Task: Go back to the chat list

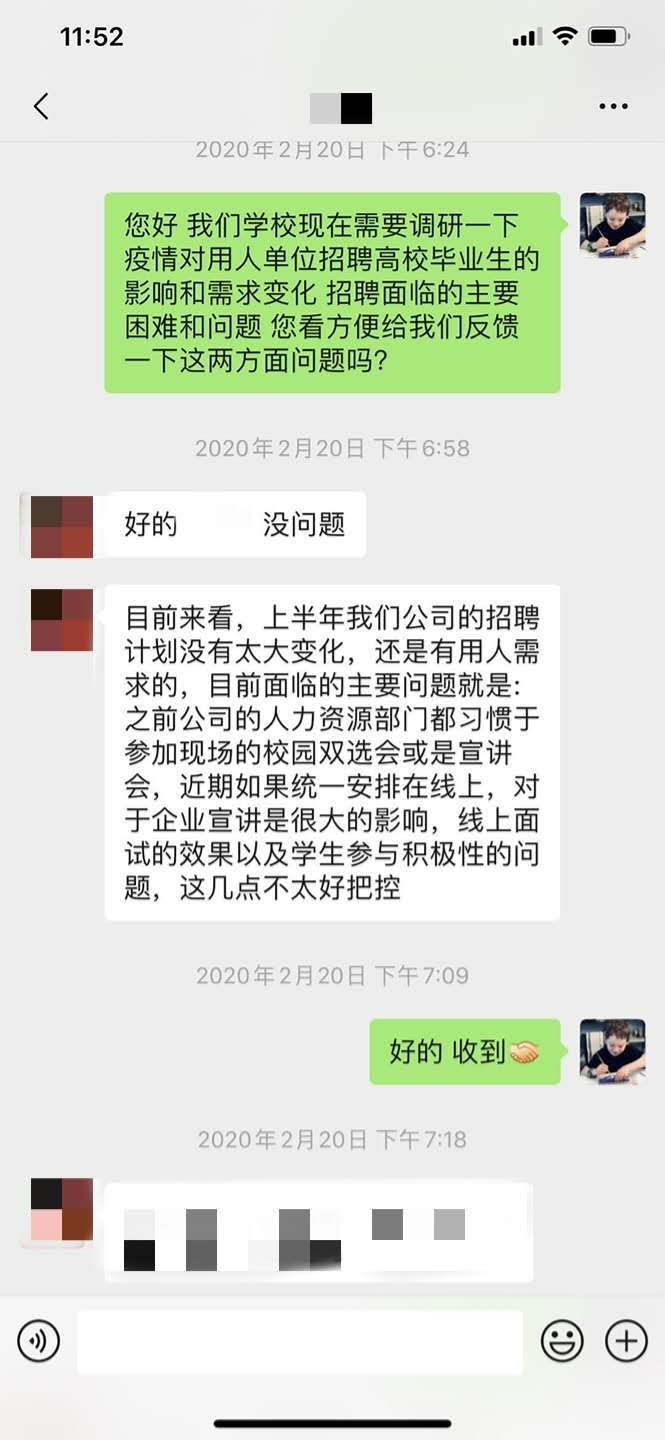Action: (x=41, y=106)
